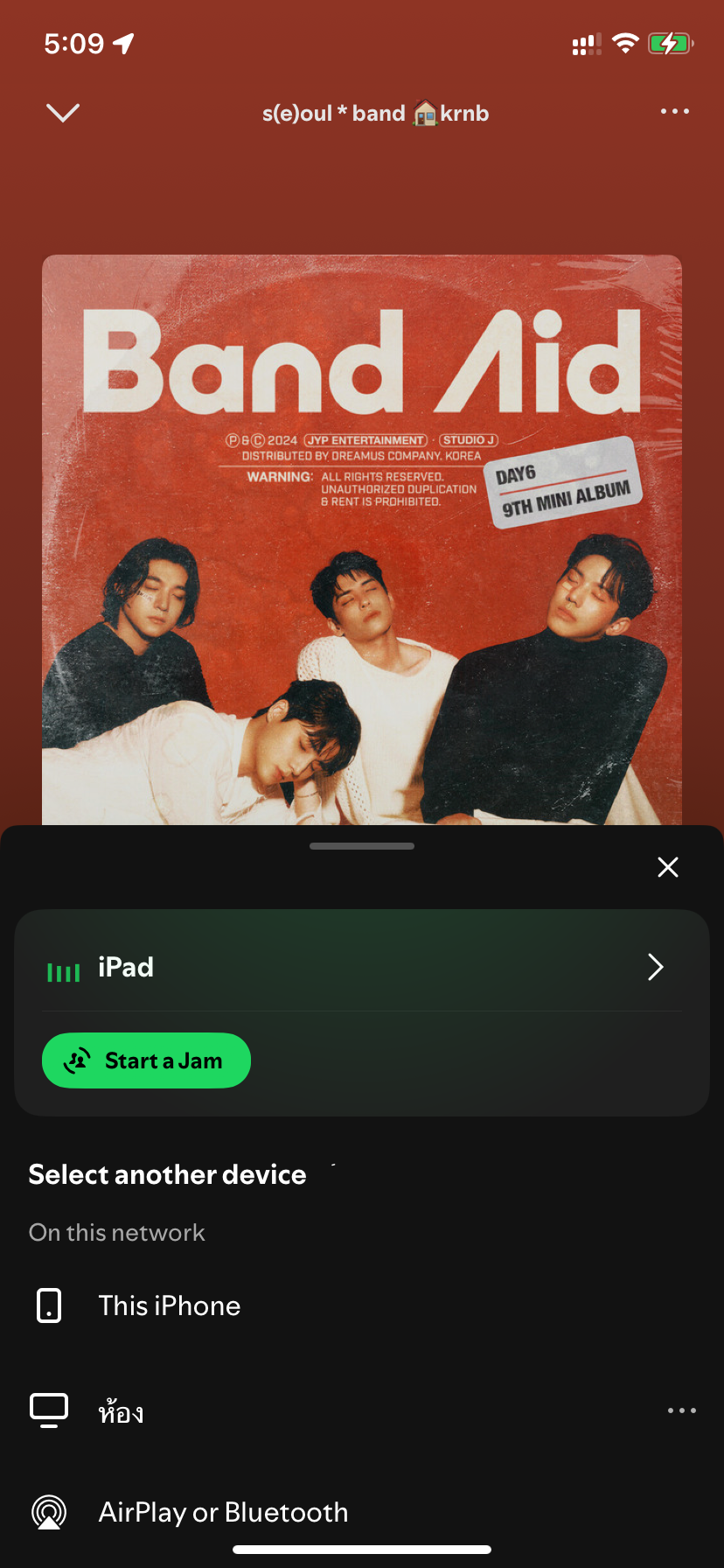Start a Jam session
Image resolution: width=724 pixels, height=1568 pixels.
pos(147,1060)
